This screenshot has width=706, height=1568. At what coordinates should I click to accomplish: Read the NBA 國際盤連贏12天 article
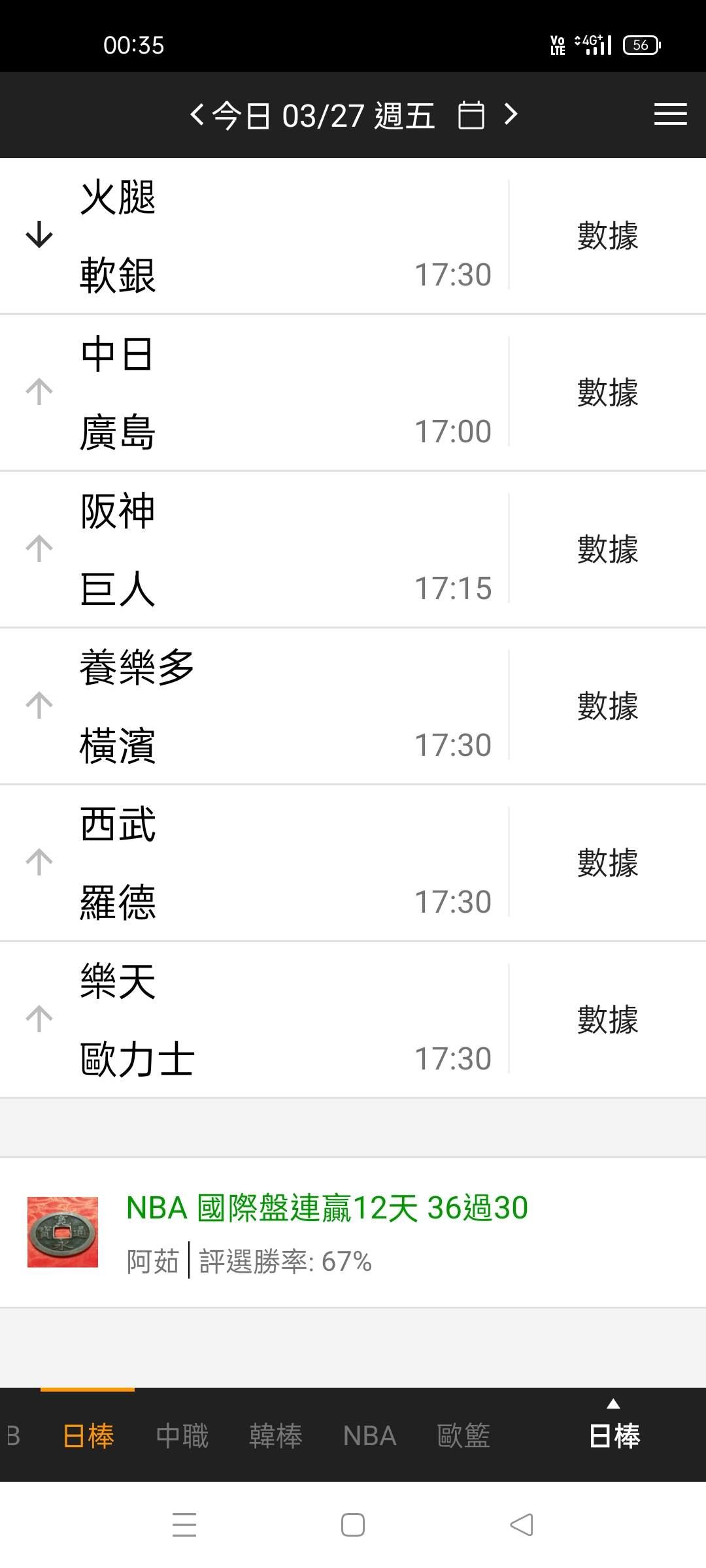click(327, 1208)
